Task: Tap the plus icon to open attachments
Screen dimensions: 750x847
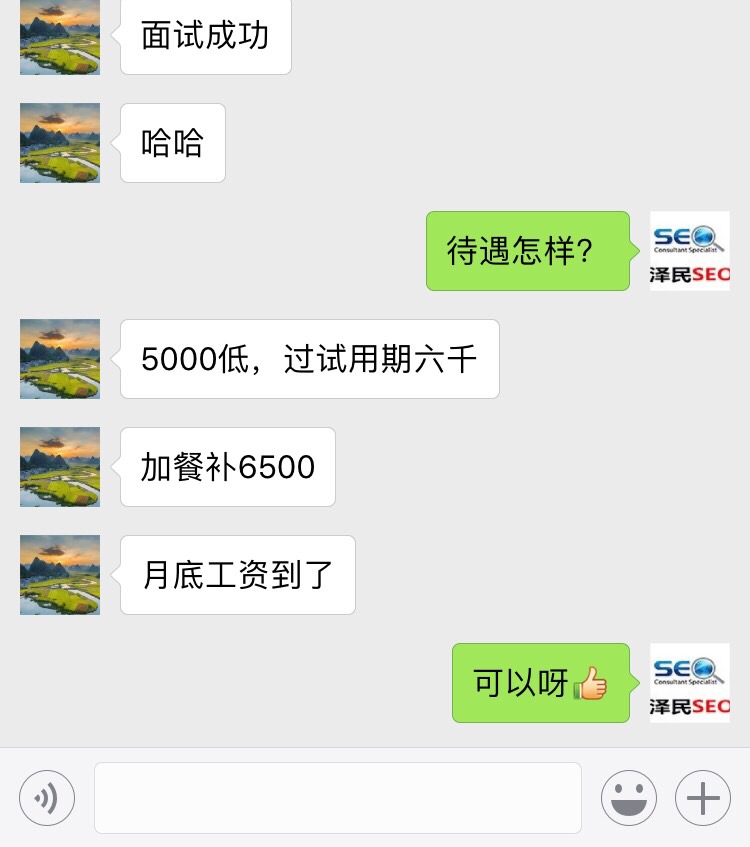Action: (x=702, y=797)
